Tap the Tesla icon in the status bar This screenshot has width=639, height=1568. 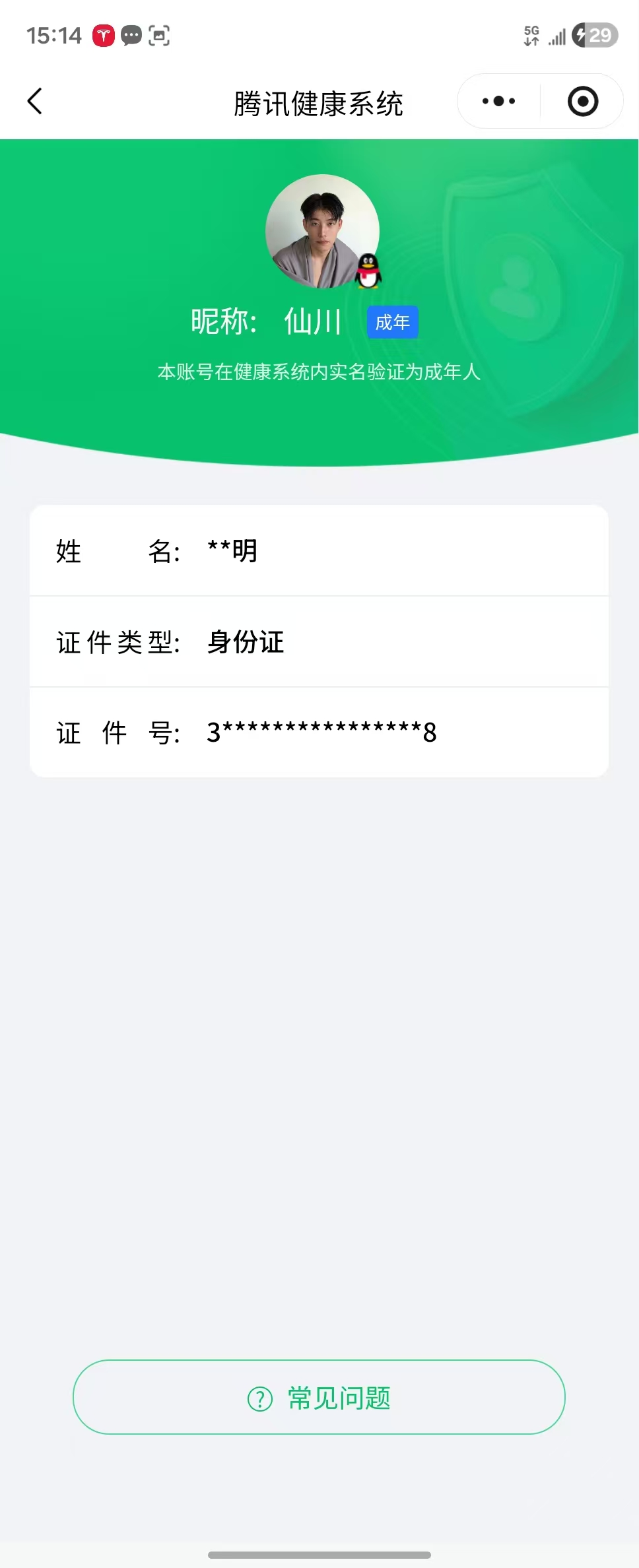(x=104, y=35)
